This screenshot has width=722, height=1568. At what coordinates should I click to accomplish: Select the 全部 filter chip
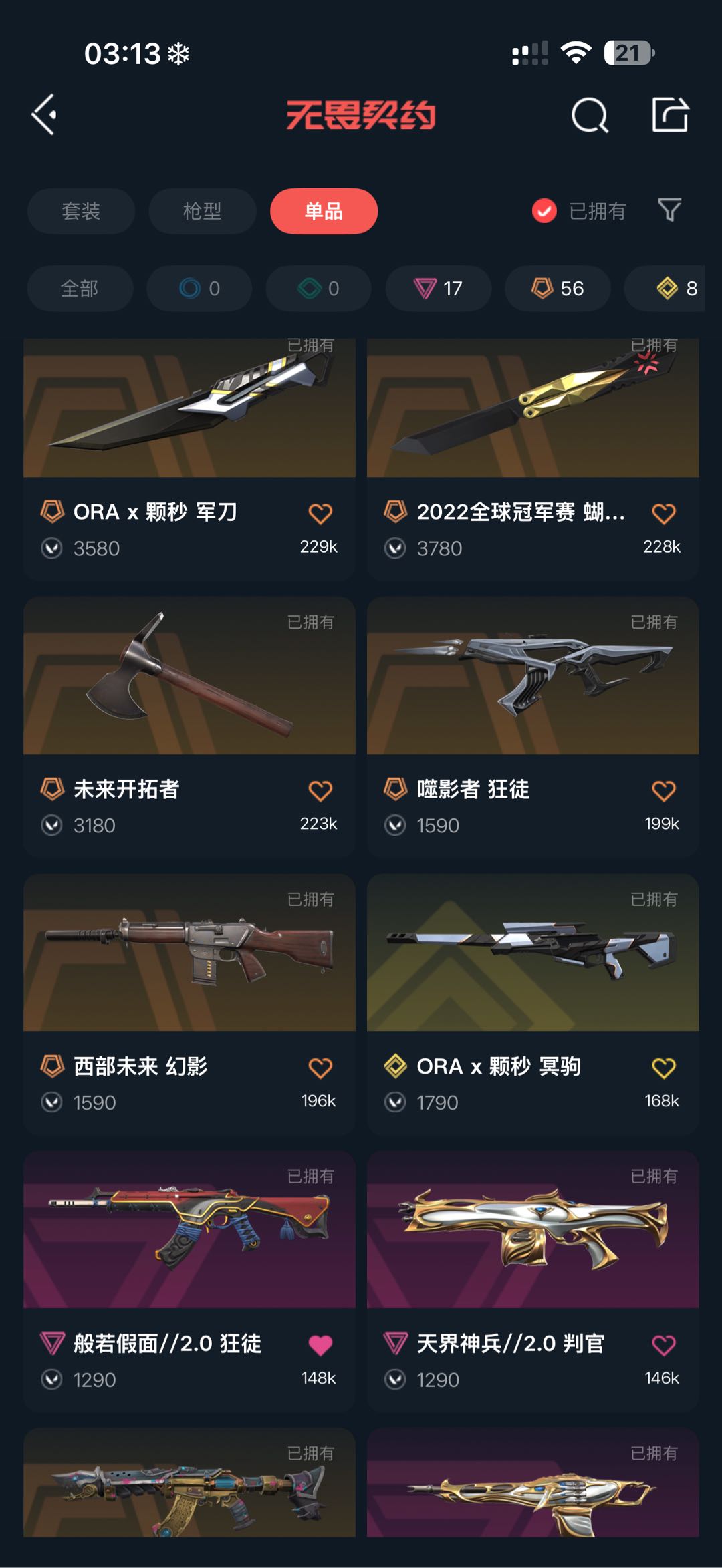[x=80, y=289]
